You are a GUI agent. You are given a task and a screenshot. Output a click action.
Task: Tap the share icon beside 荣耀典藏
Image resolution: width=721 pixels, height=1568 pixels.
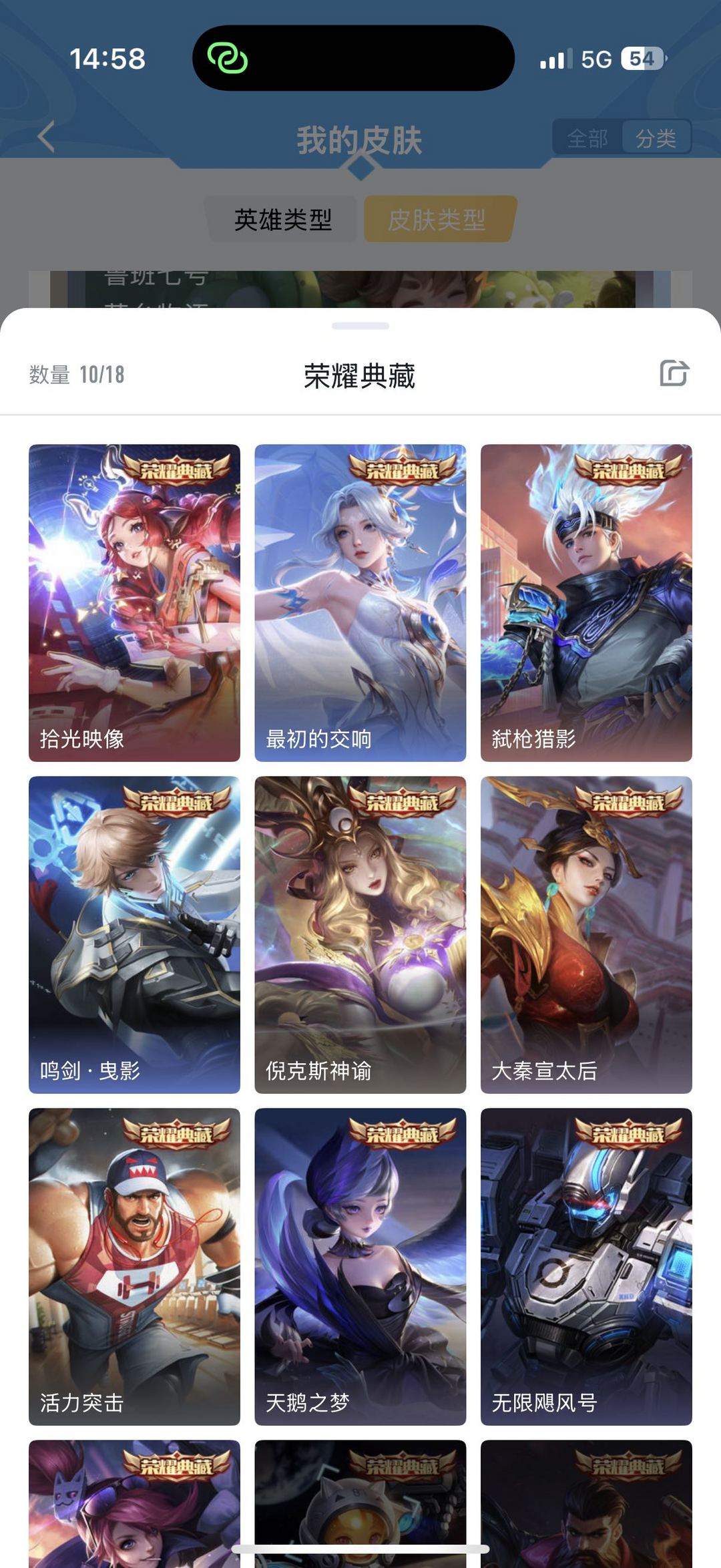(674, 373)
